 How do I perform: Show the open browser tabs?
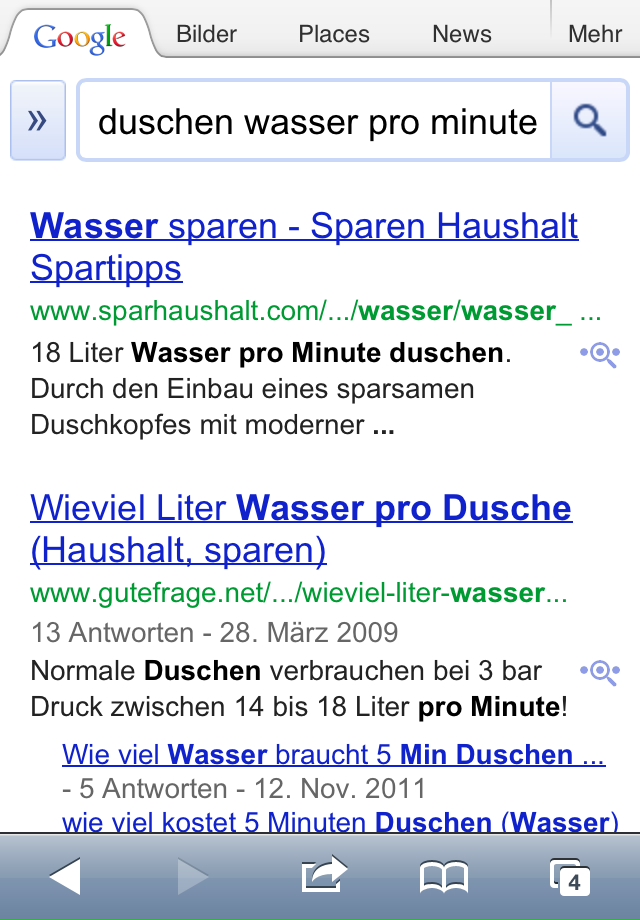[570, 877]
